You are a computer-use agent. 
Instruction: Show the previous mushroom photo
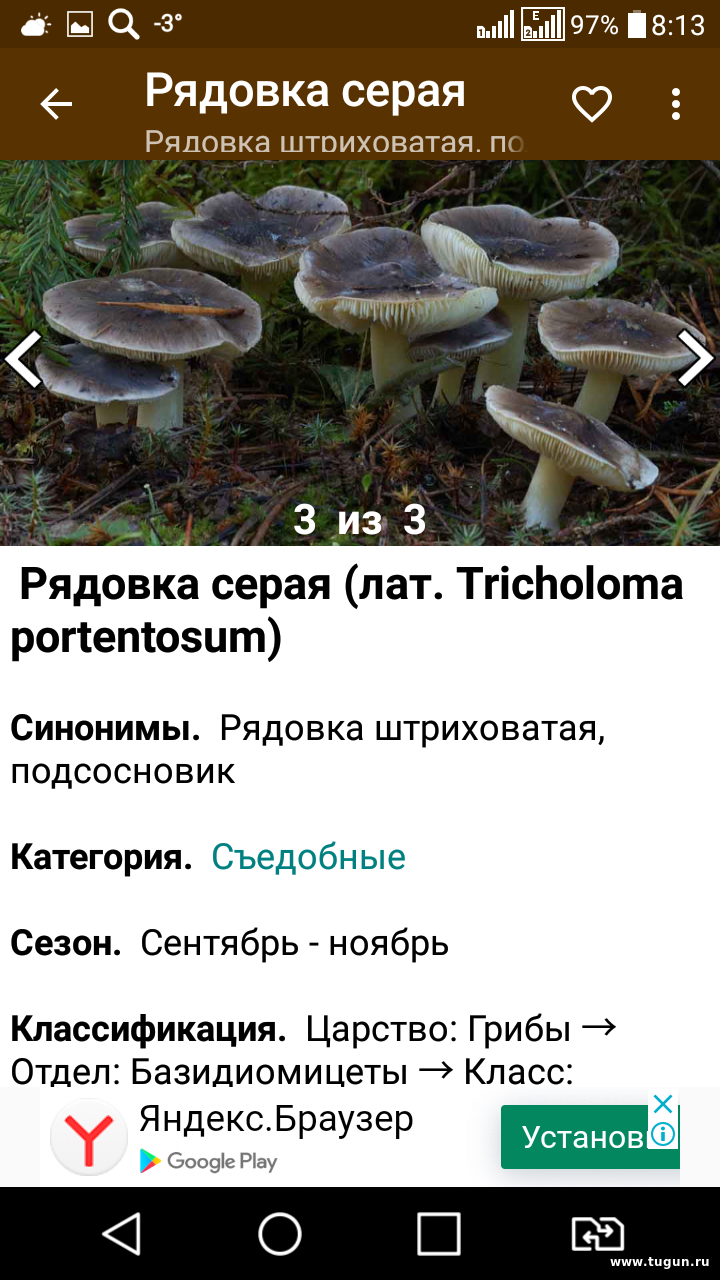(22, 358)
